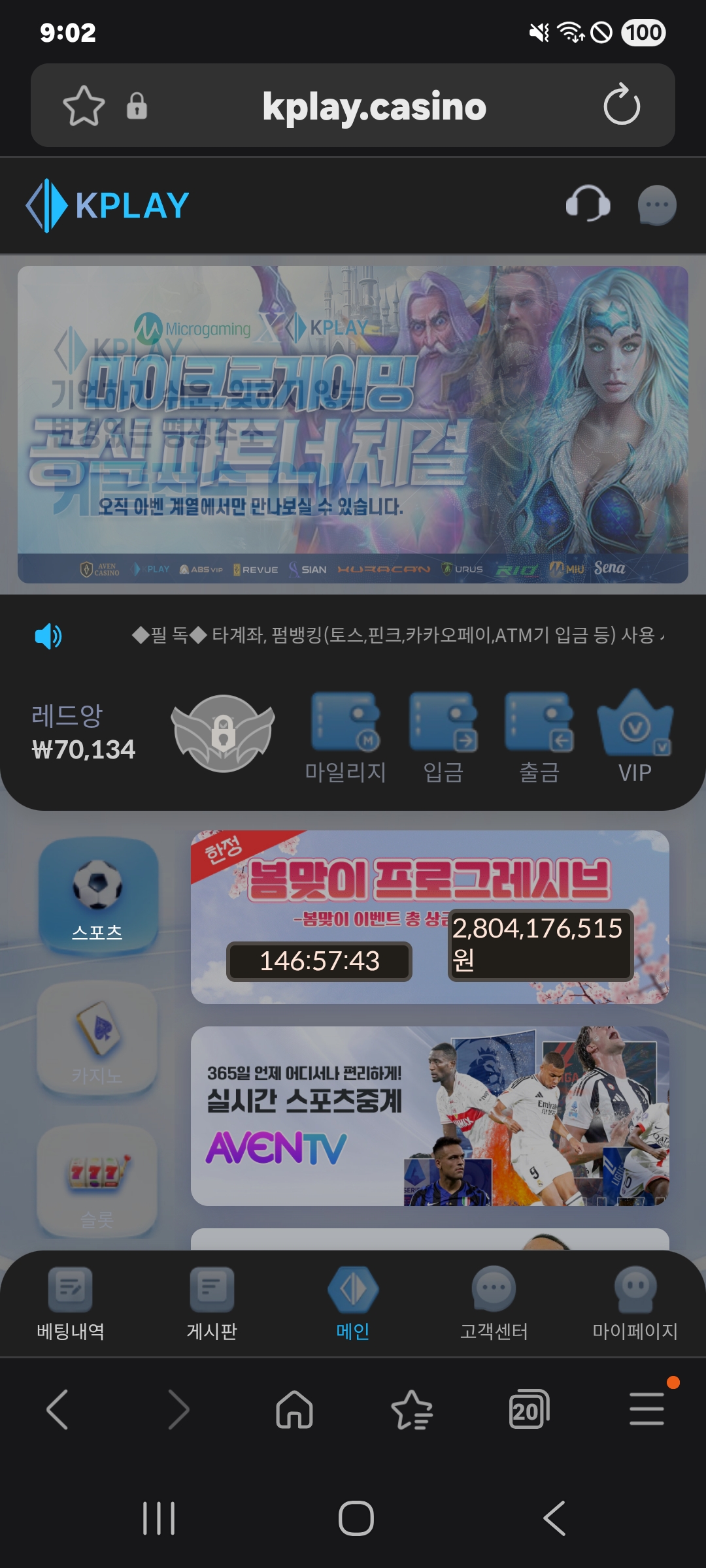Open the browser tabs view showing 20
Screen dimensions: 706x1568
pos(529,1409)
